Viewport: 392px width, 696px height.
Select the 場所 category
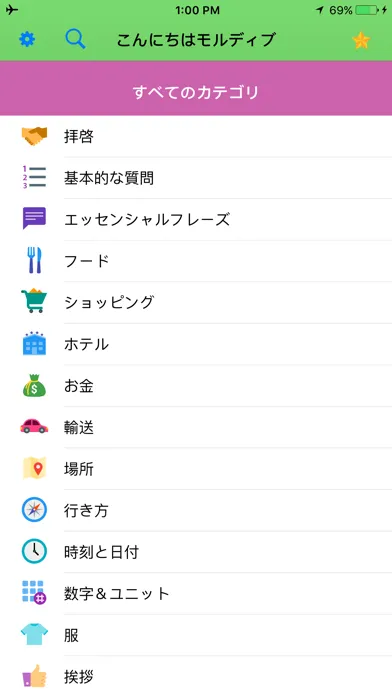[196, 469]
